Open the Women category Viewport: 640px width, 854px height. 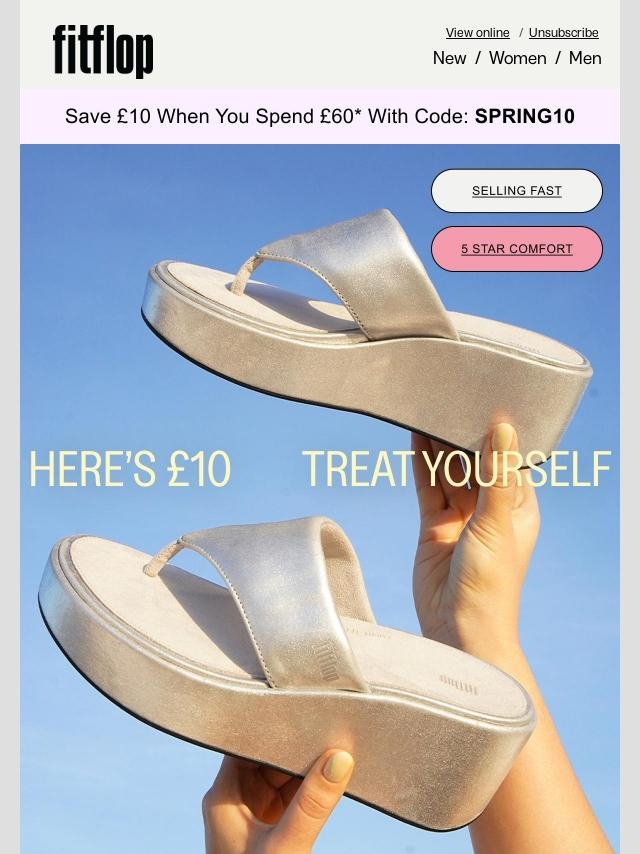point(517,58)
